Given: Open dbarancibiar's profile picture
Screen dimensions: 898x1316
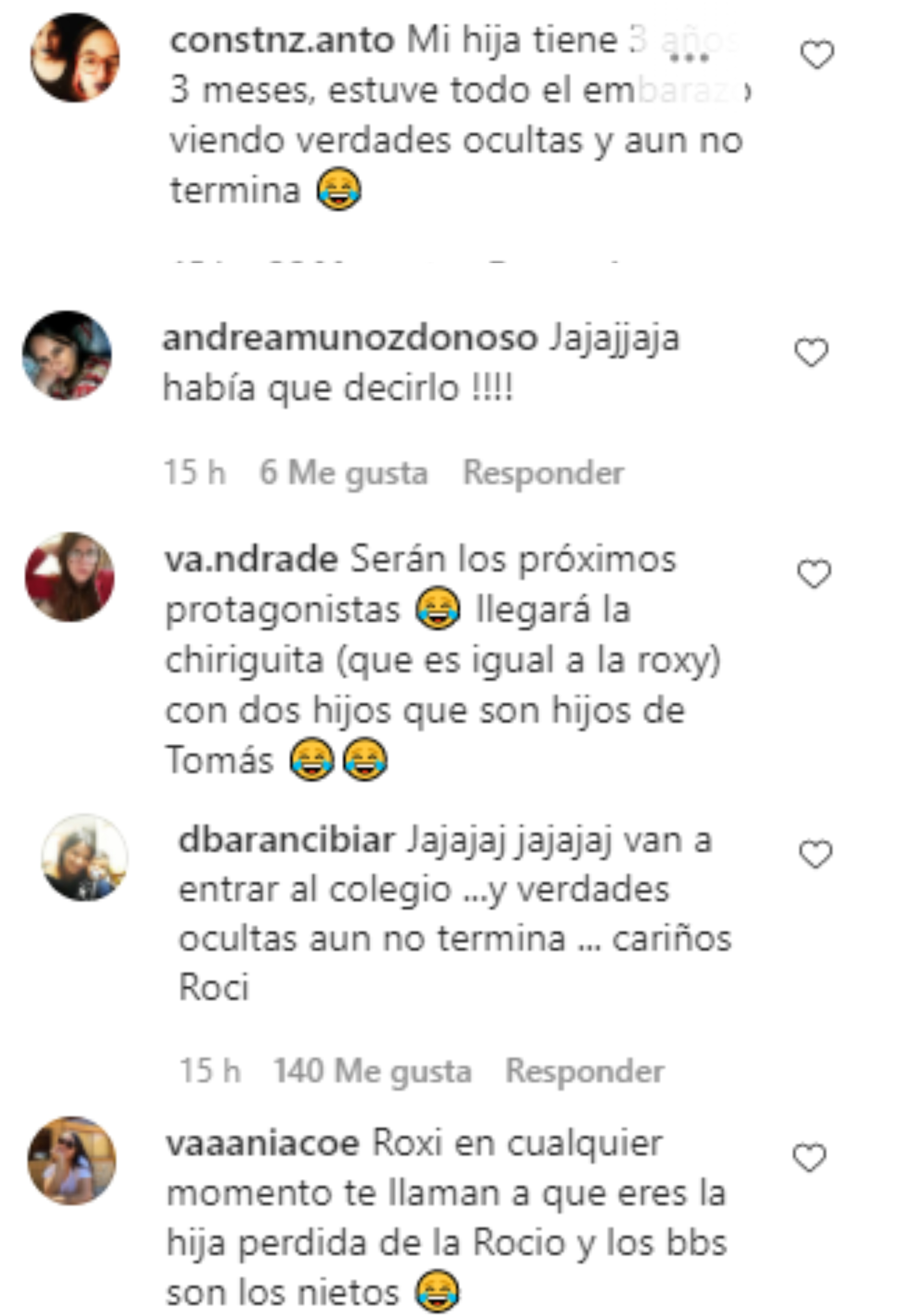Looking at the screenshot, I should click(x=85, y=857).
